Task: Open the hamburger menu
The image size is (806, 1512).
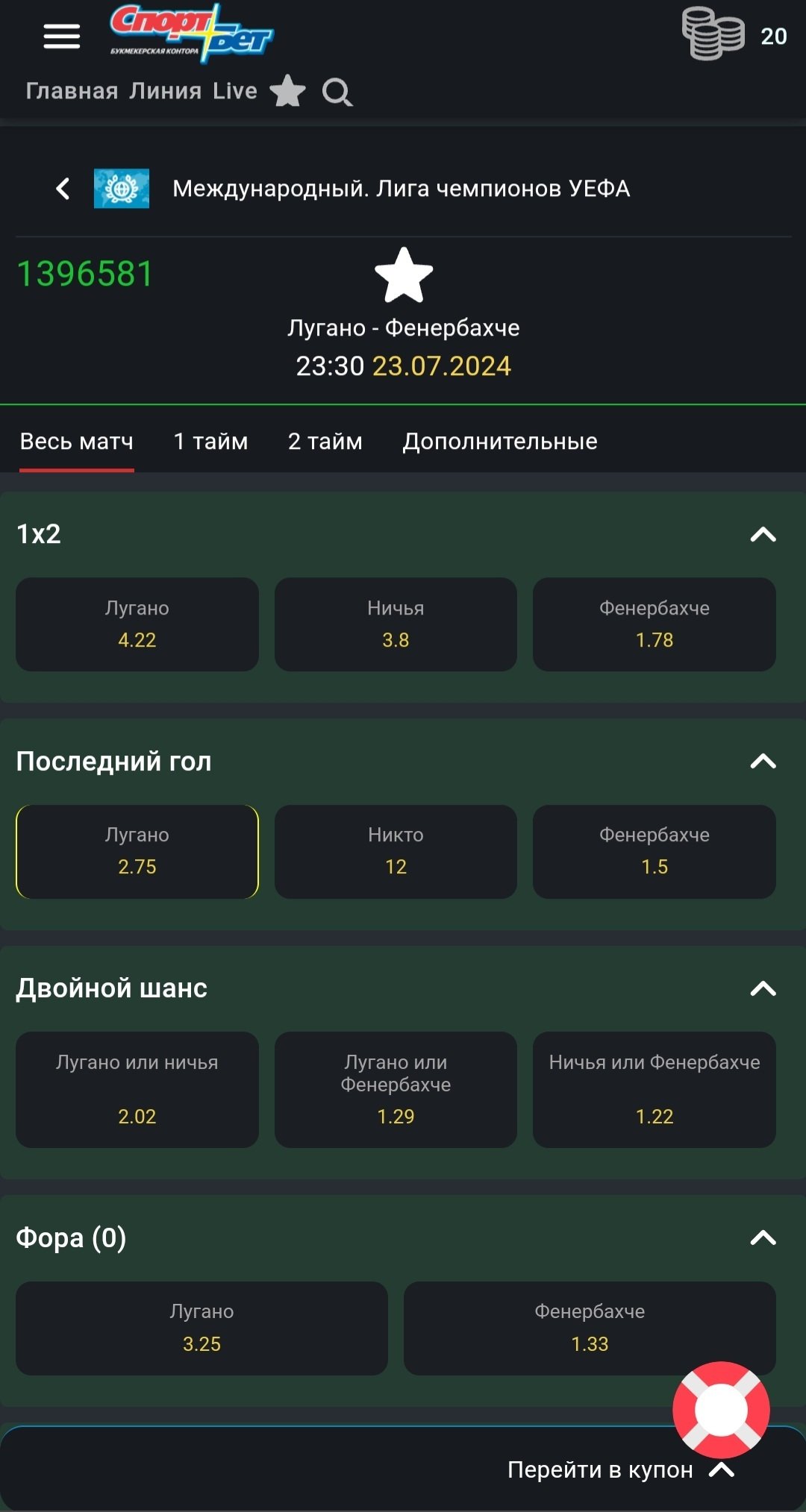Action: click(61, 36)
